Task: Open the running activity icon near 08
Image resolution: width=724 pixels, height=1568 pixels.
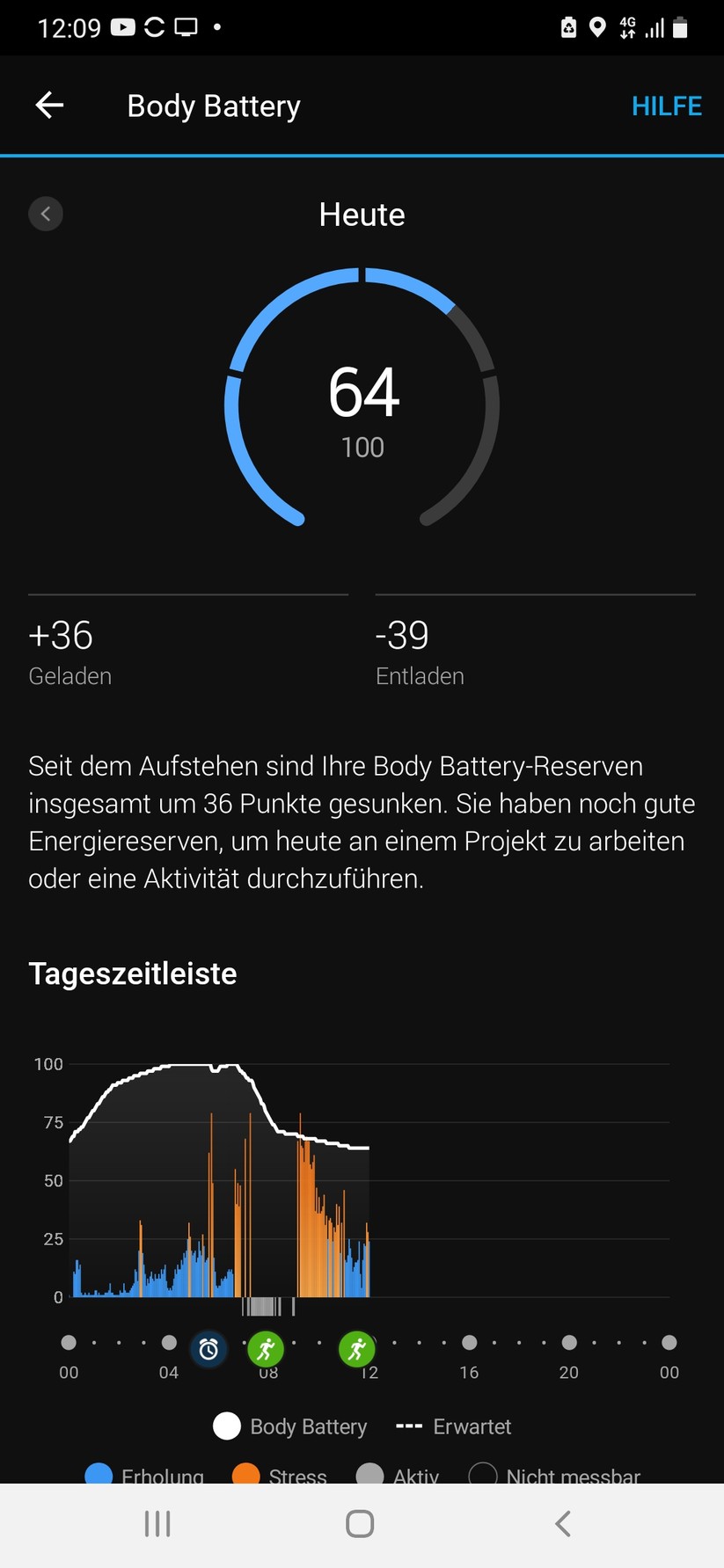Action: pos(266,1349)
